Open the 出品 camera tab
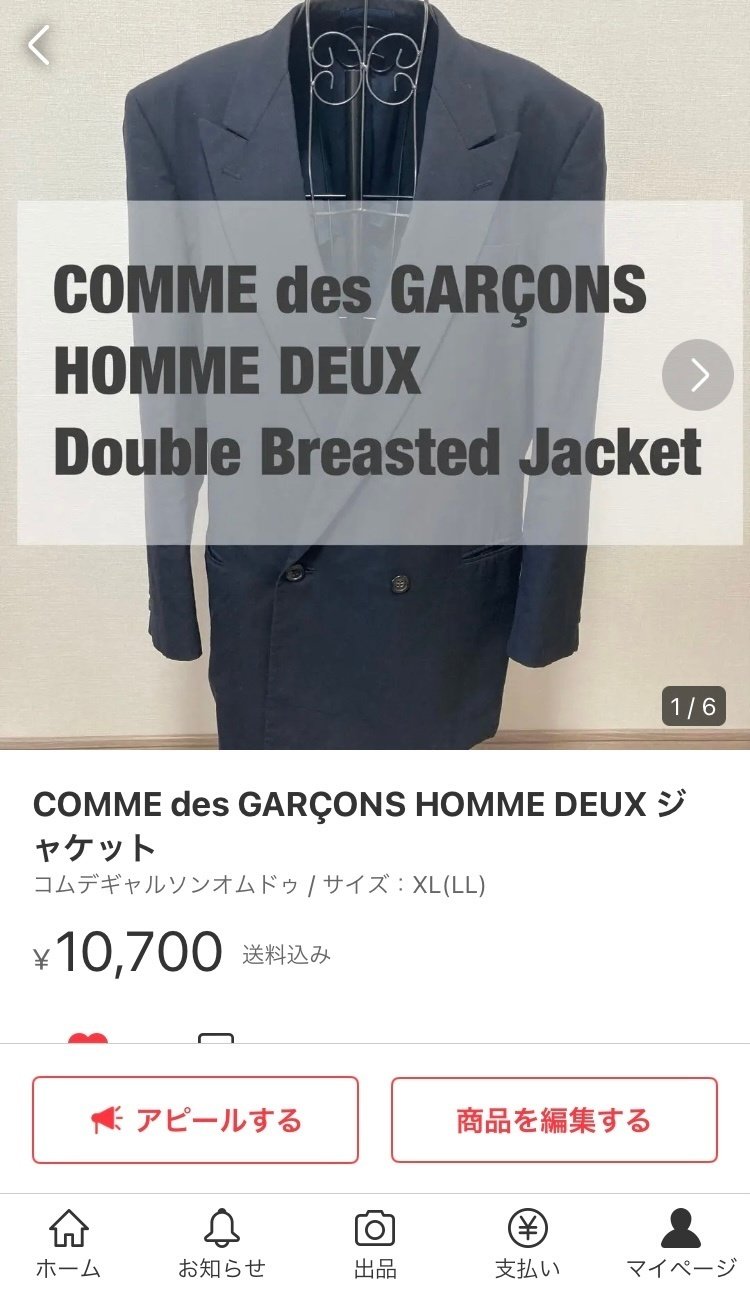The width and height of the screenshot is (750, 1294). 375,1243
